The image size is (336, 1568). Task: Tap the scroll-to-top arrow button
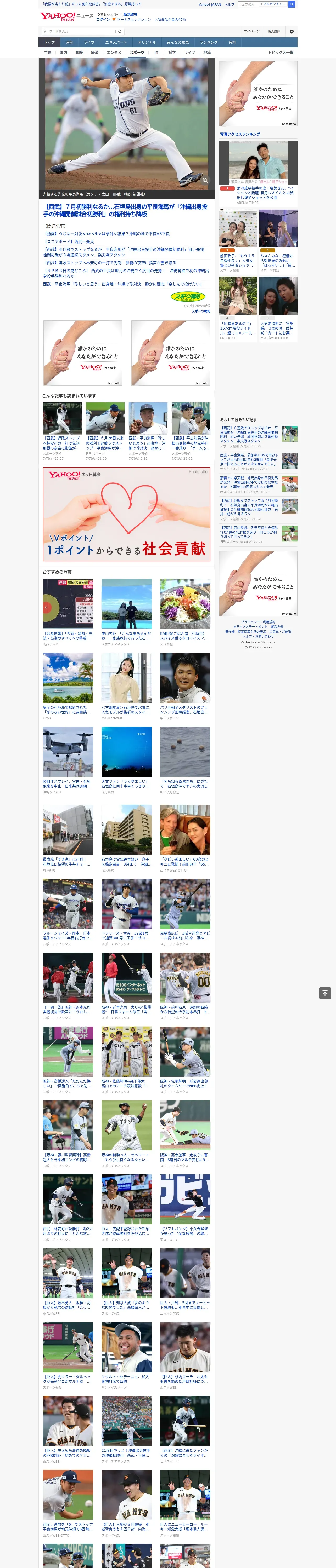click(325, 993)
